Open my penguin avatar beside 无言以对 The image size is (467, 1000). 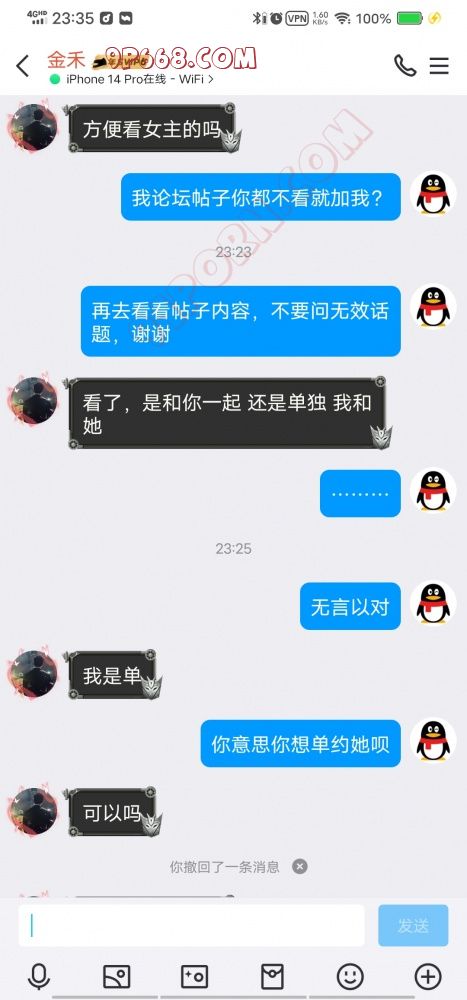pos(433,603)
